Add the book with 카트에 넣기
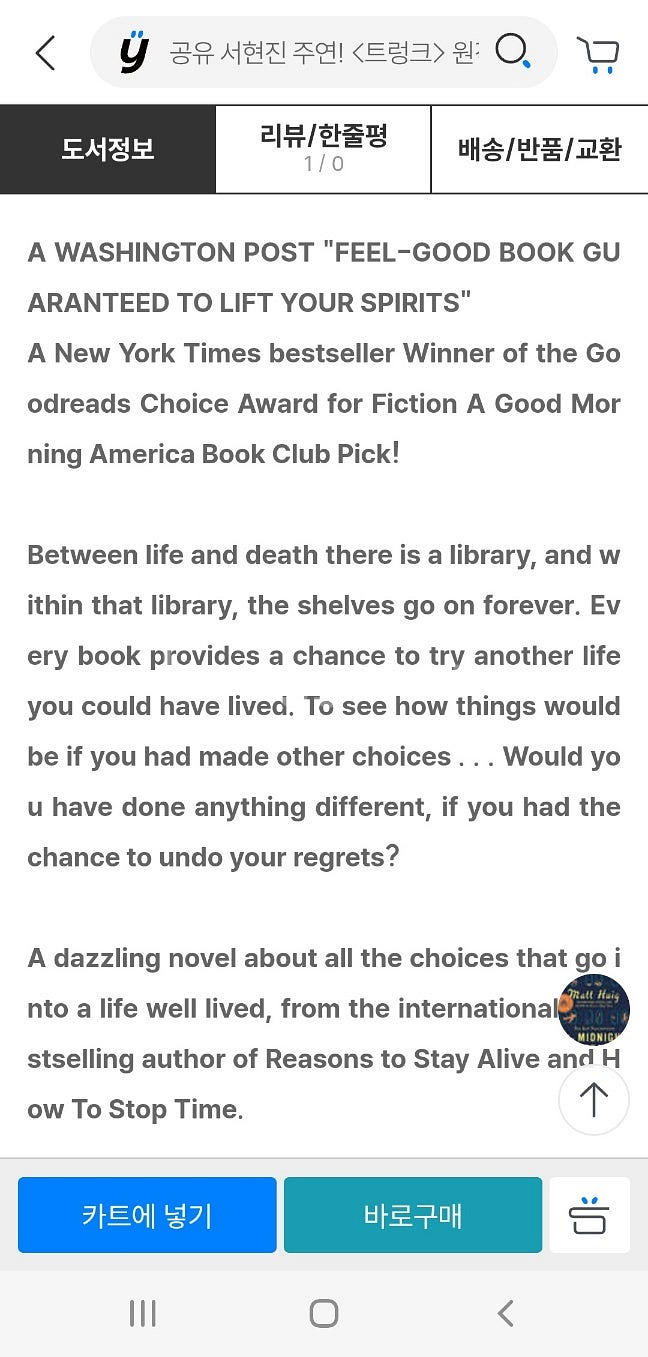This screenshot has height=1357, width=648. (147, 1215)
